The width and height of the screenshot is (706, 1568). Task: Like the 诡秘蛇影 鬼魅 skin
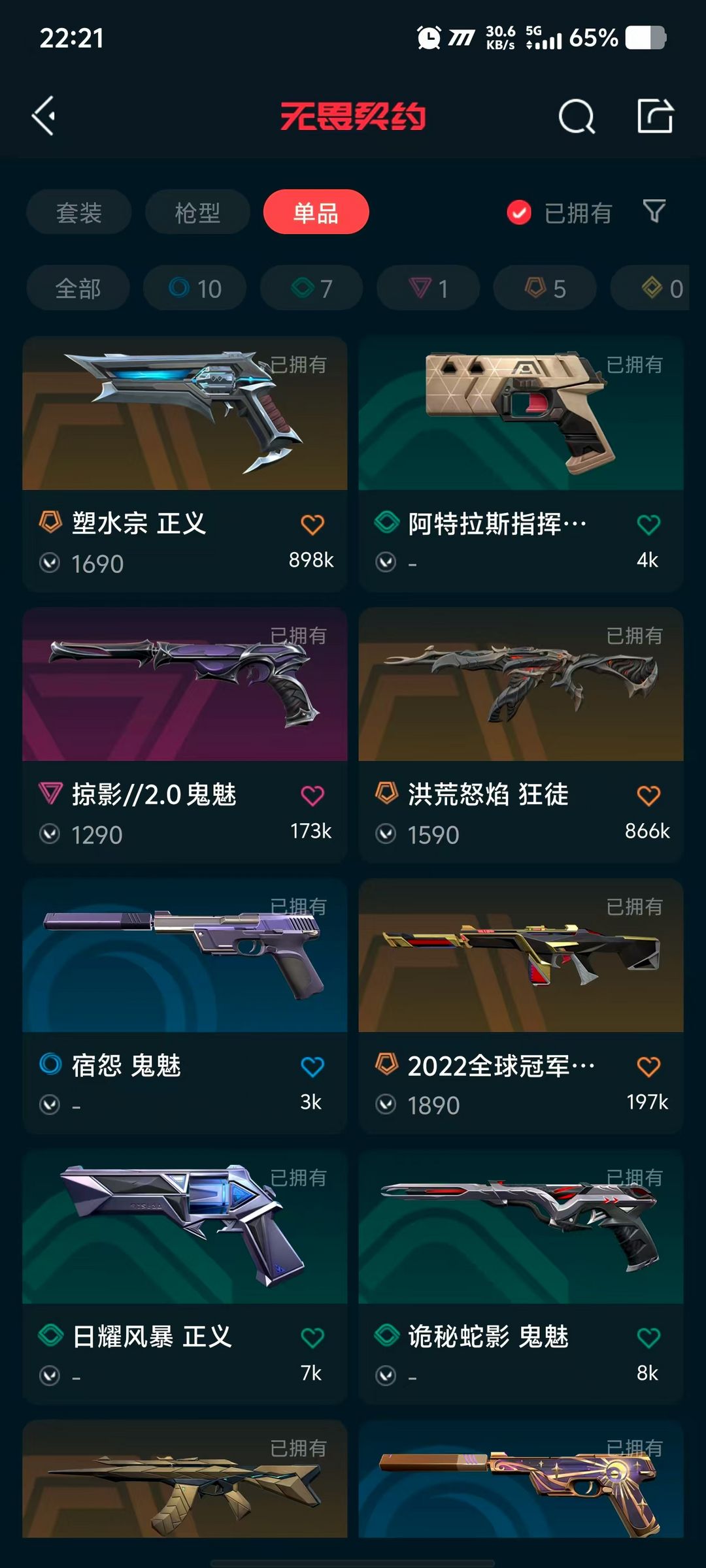[648, 1337]
